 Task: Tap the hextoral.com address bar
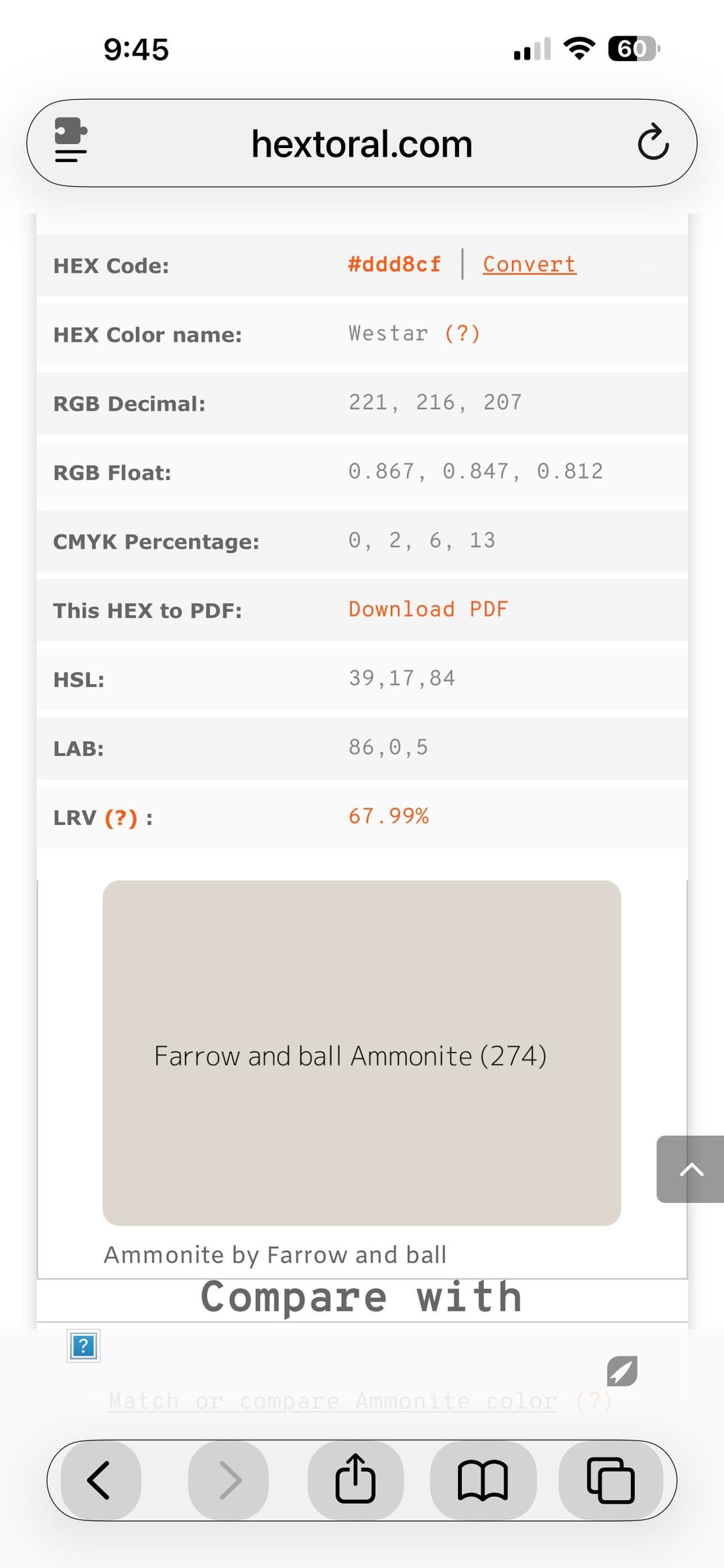click(362, 143)
